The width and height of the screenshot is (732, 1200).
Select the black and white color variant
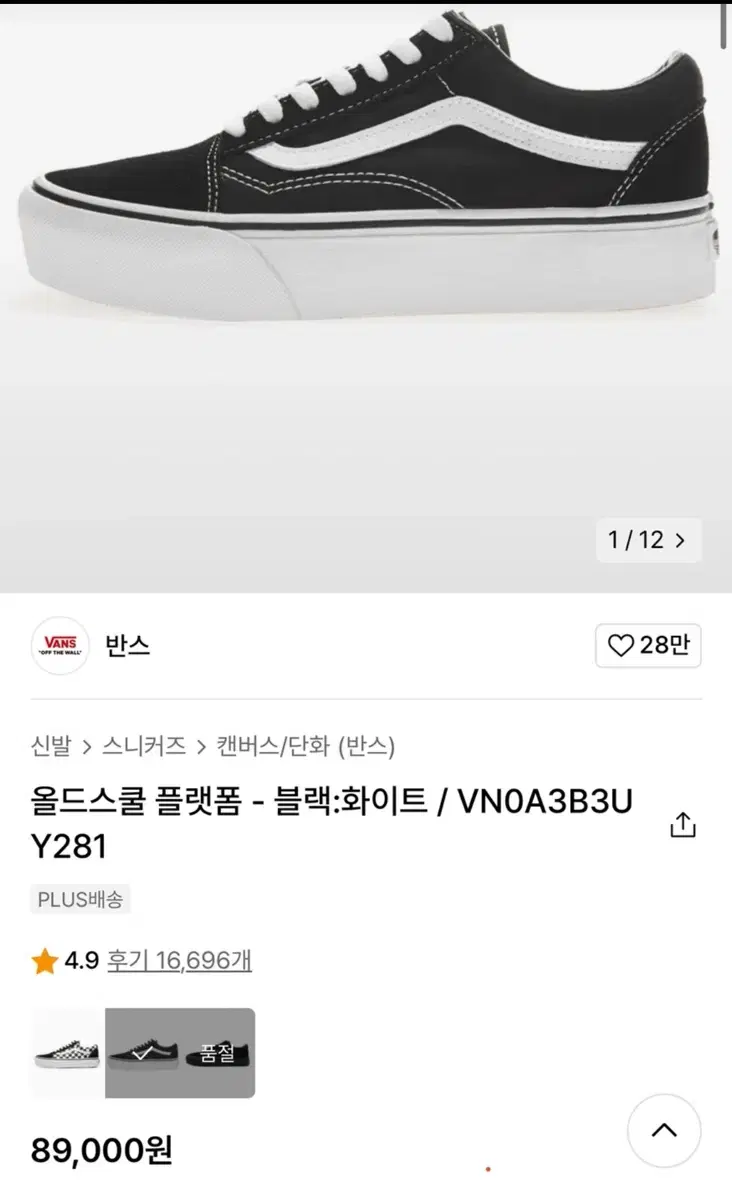tap(142, 1053)
